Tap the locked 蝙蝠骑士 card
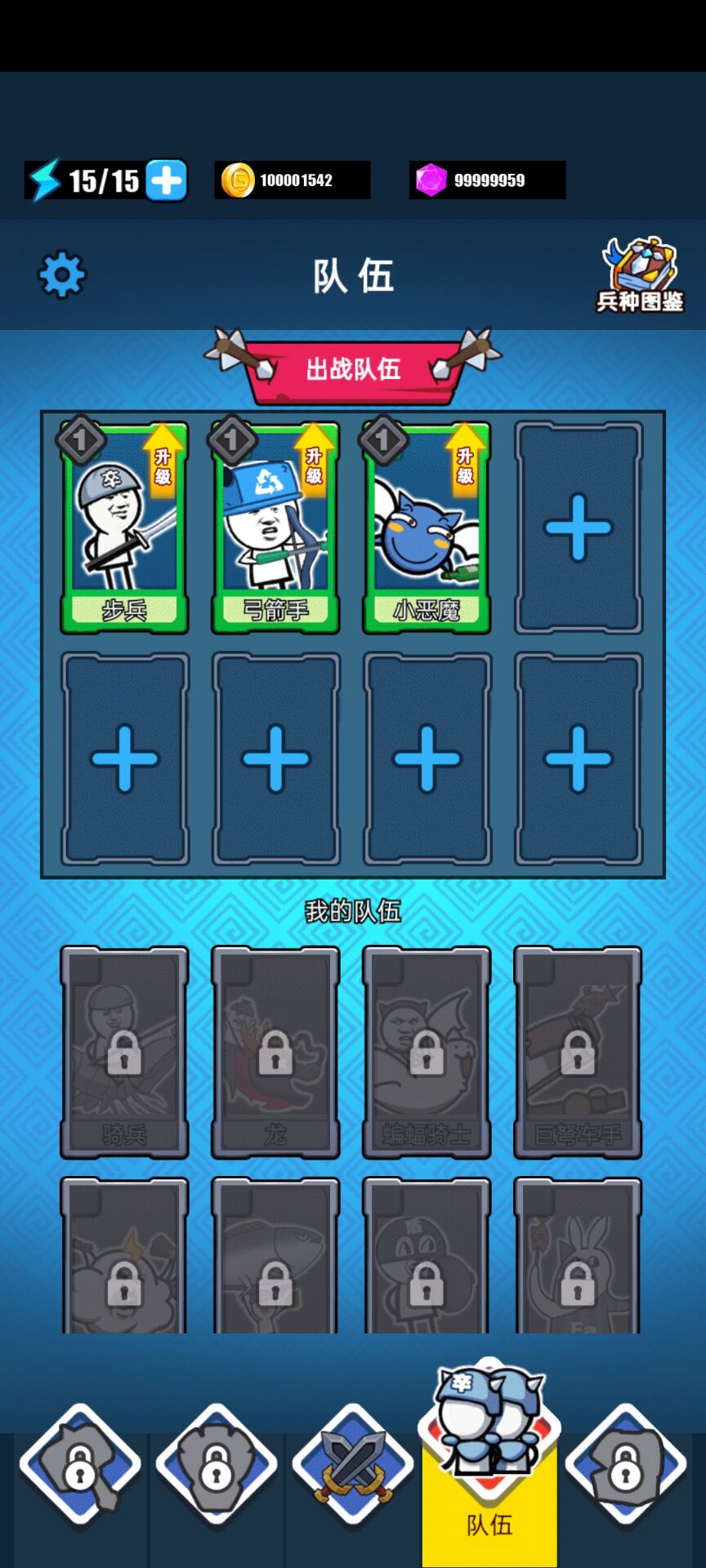 427,1052
